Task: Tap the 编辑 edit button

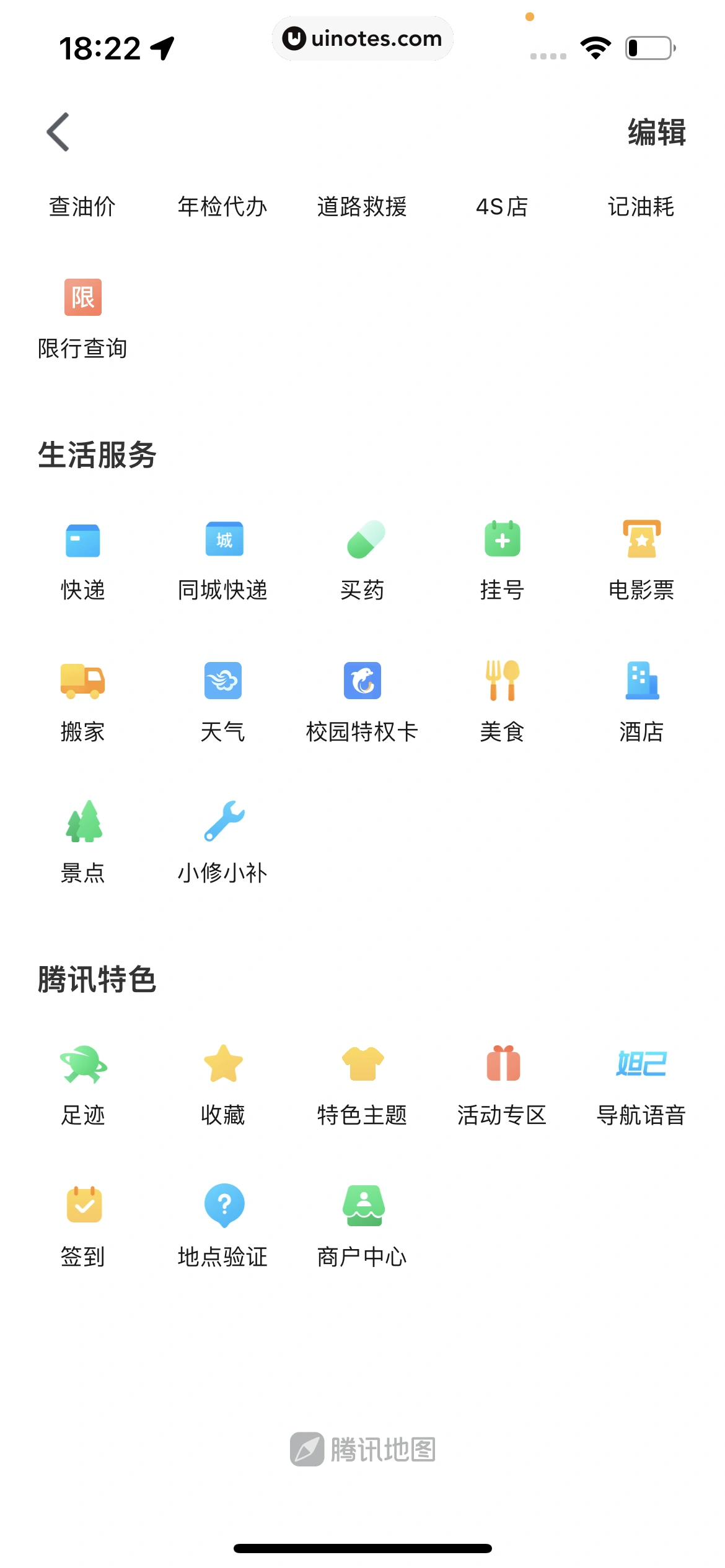Action: 656,133
